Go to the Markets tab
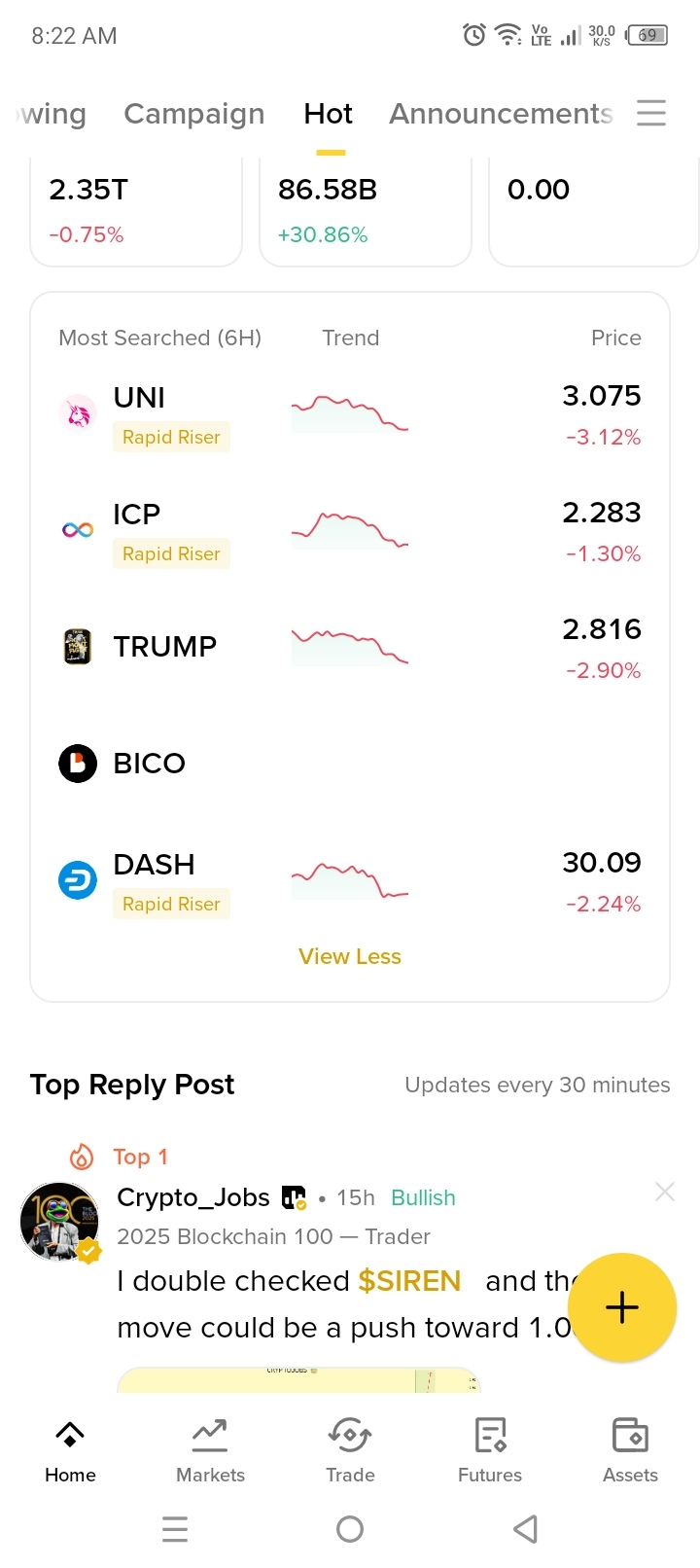700x1568 pixels. coord(210,1450)
